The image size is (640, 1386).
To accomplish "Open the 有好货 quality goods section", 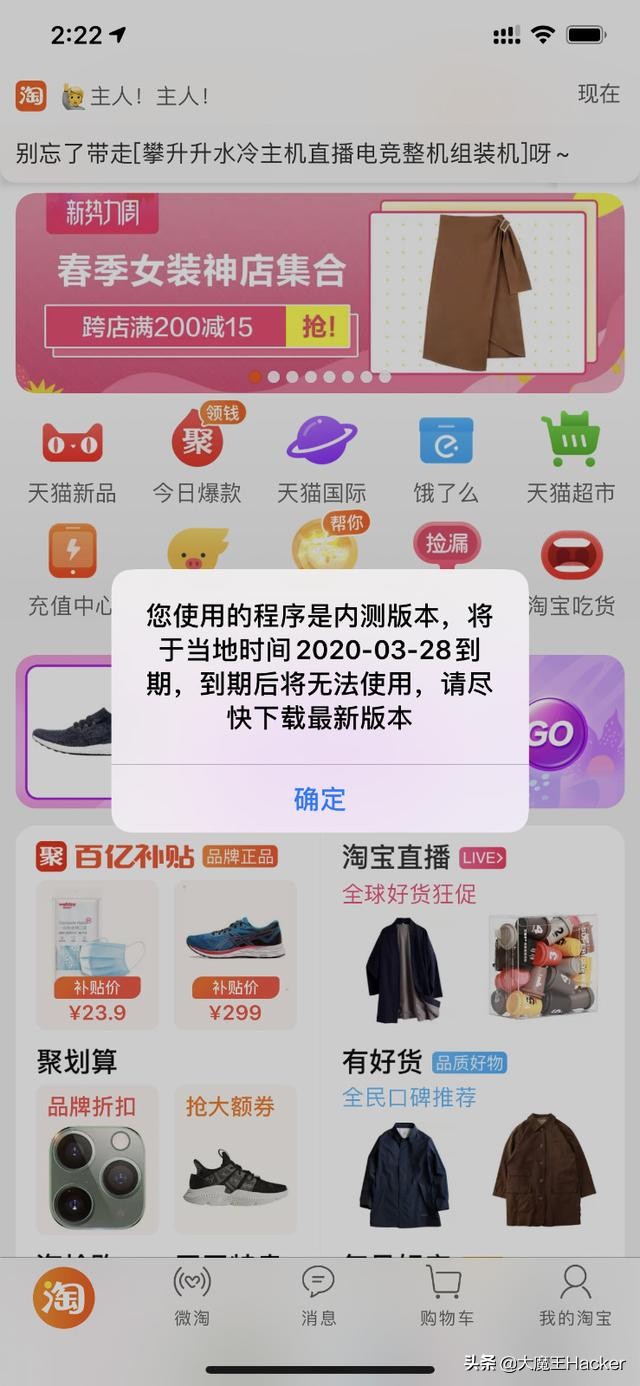I will [384, 1061].
